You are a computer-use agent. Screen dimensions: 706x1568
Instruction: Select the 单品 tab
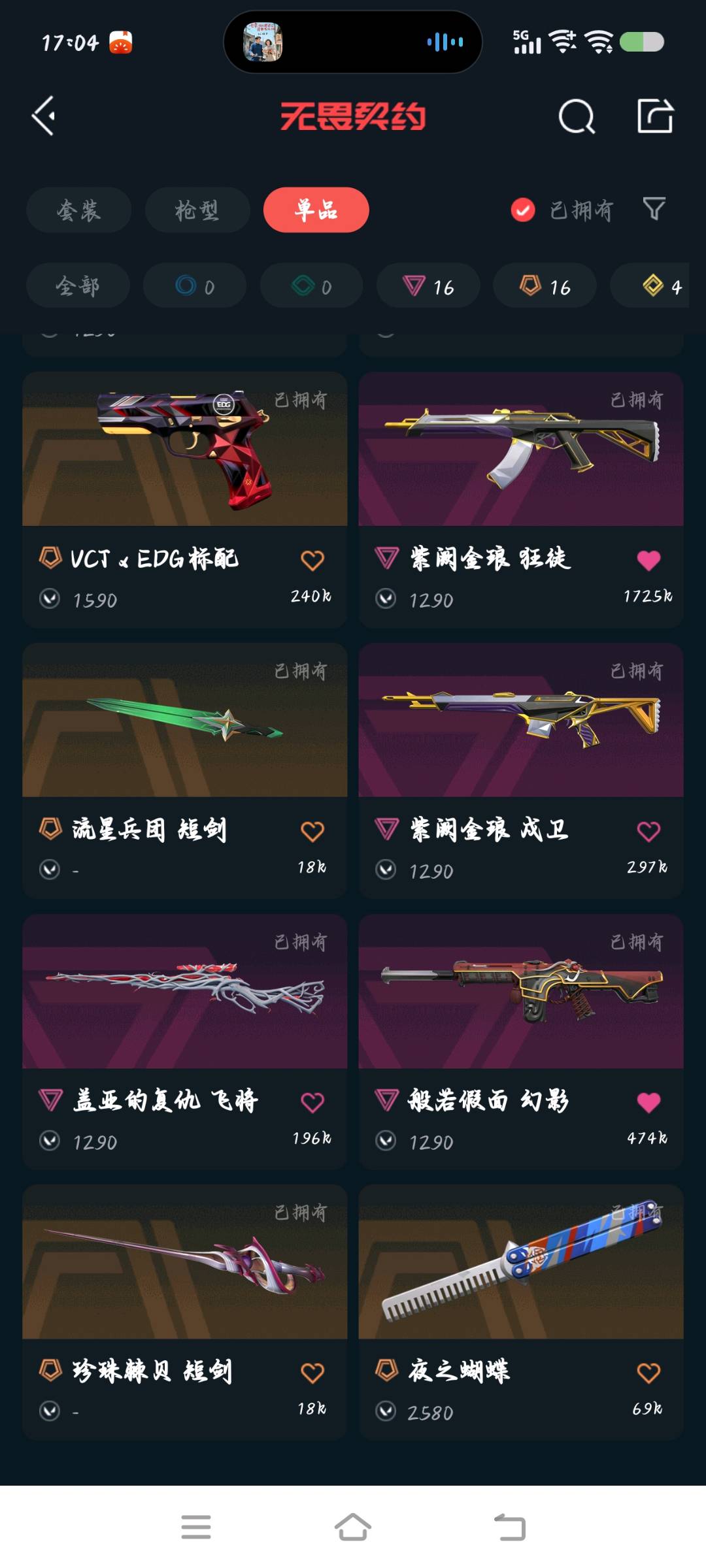316,210
